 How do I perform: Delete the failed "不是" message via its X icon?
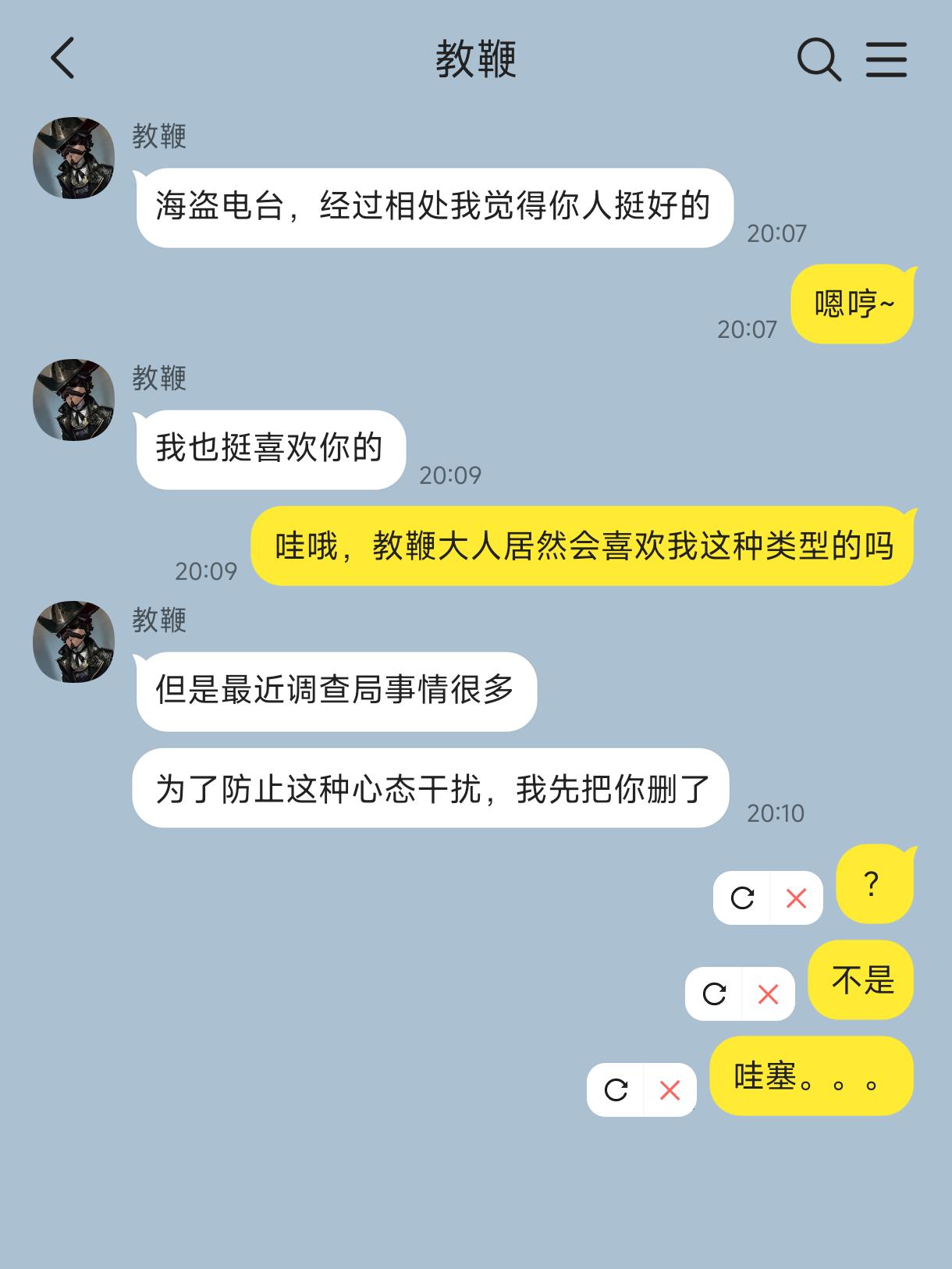coord(768,994)
